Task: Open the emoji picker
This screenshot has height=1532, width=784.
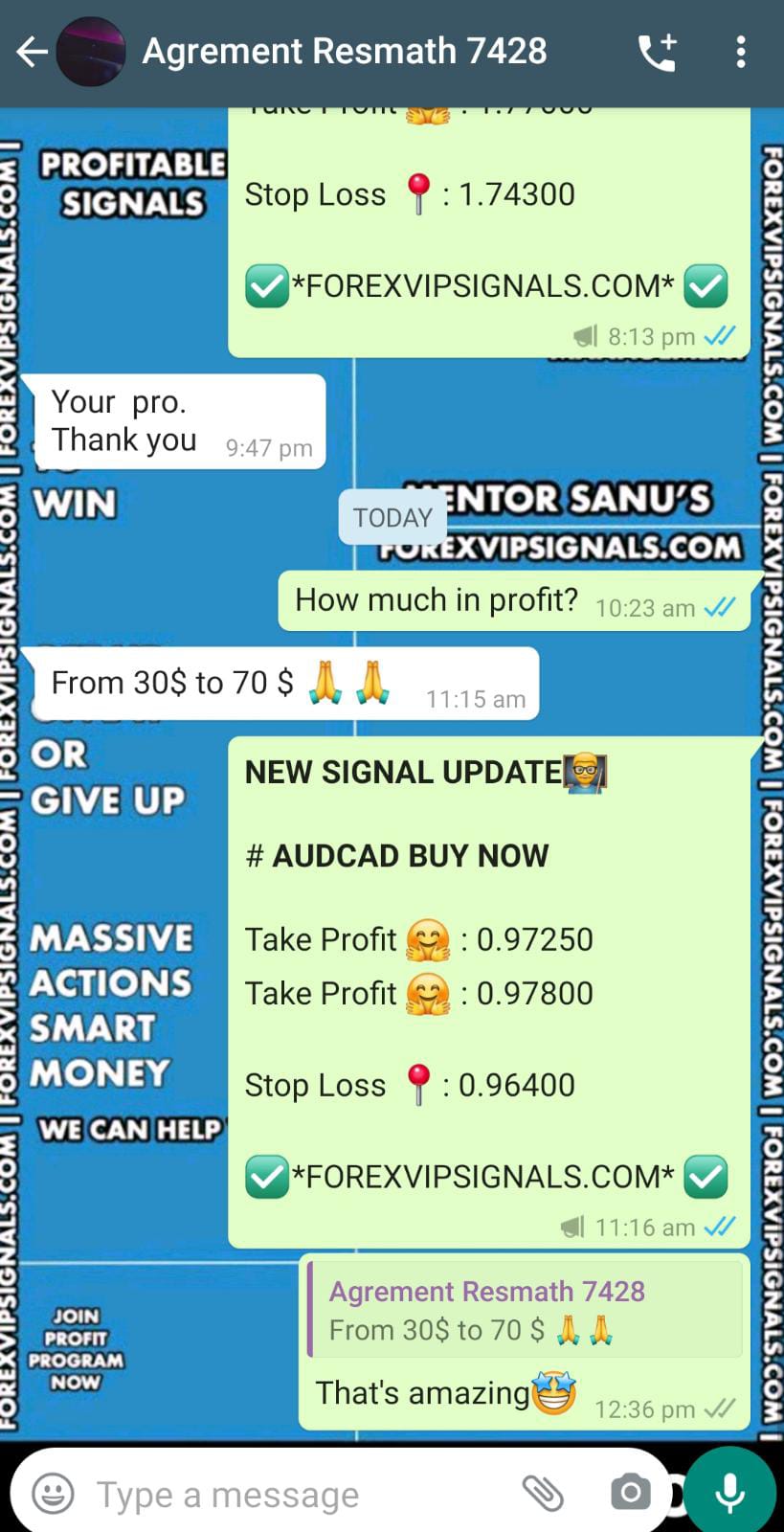Action: click(x=53, y=1493)
